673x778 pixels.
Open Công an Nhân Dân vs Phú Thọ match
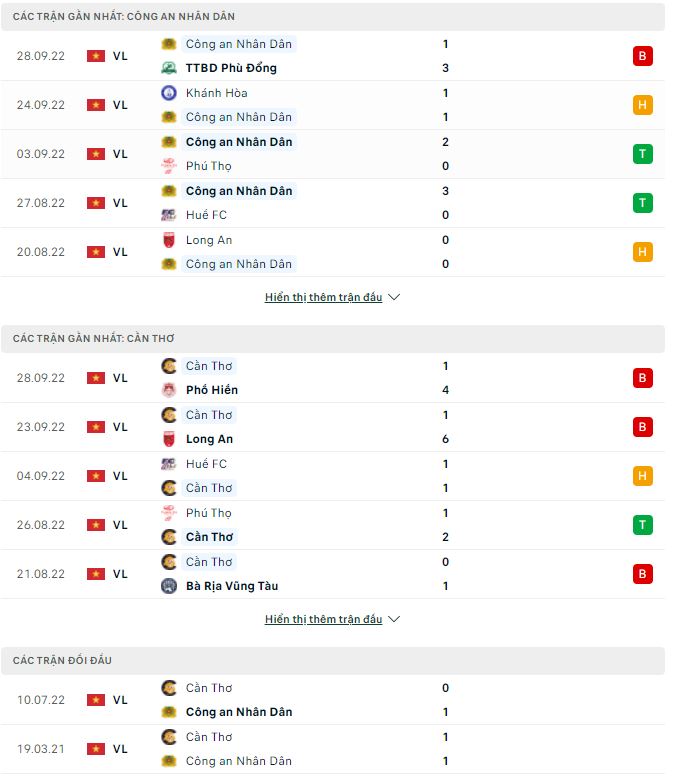300,154
